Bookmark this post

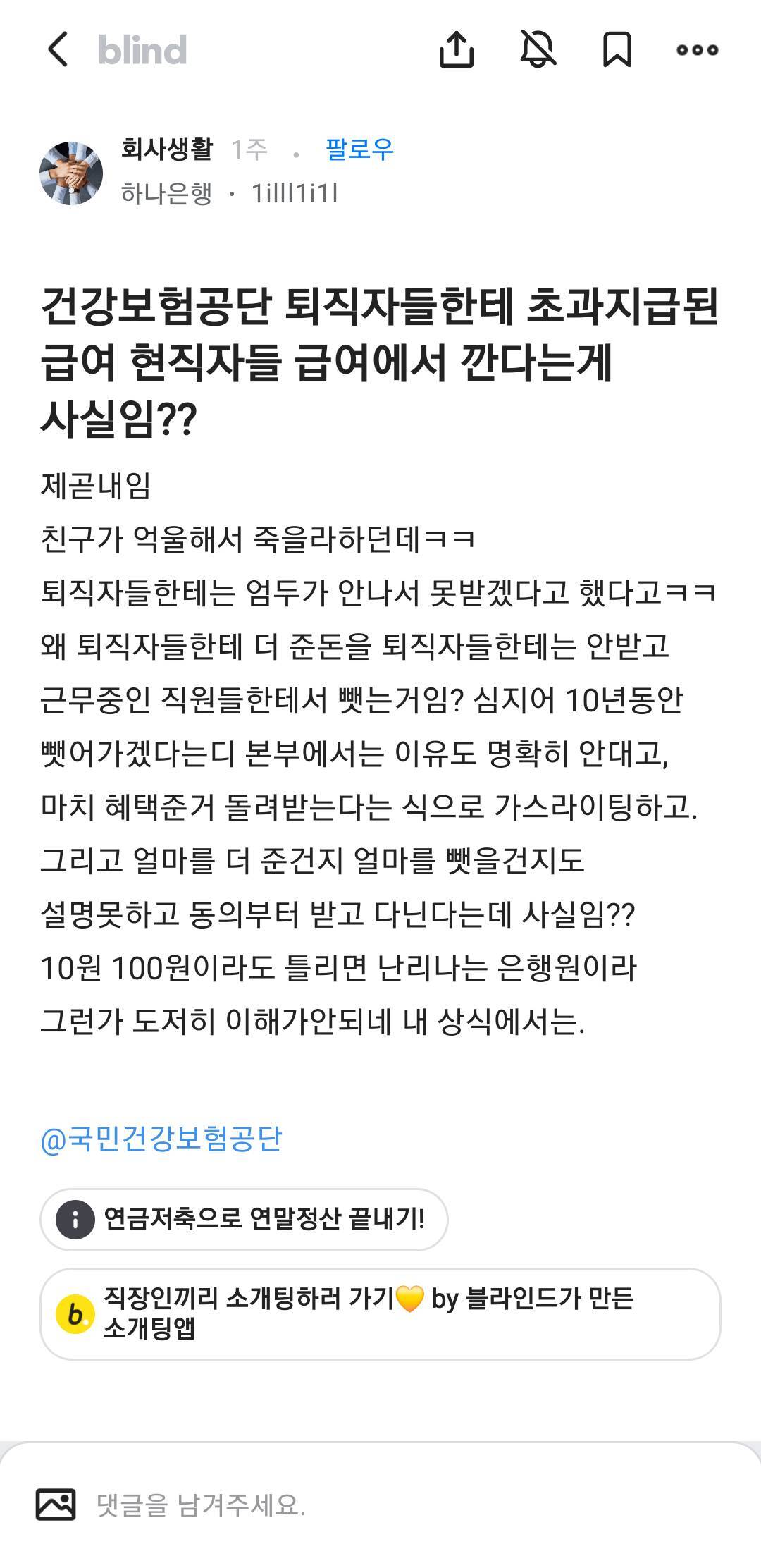pyautogui.click(x=617, y=49)
